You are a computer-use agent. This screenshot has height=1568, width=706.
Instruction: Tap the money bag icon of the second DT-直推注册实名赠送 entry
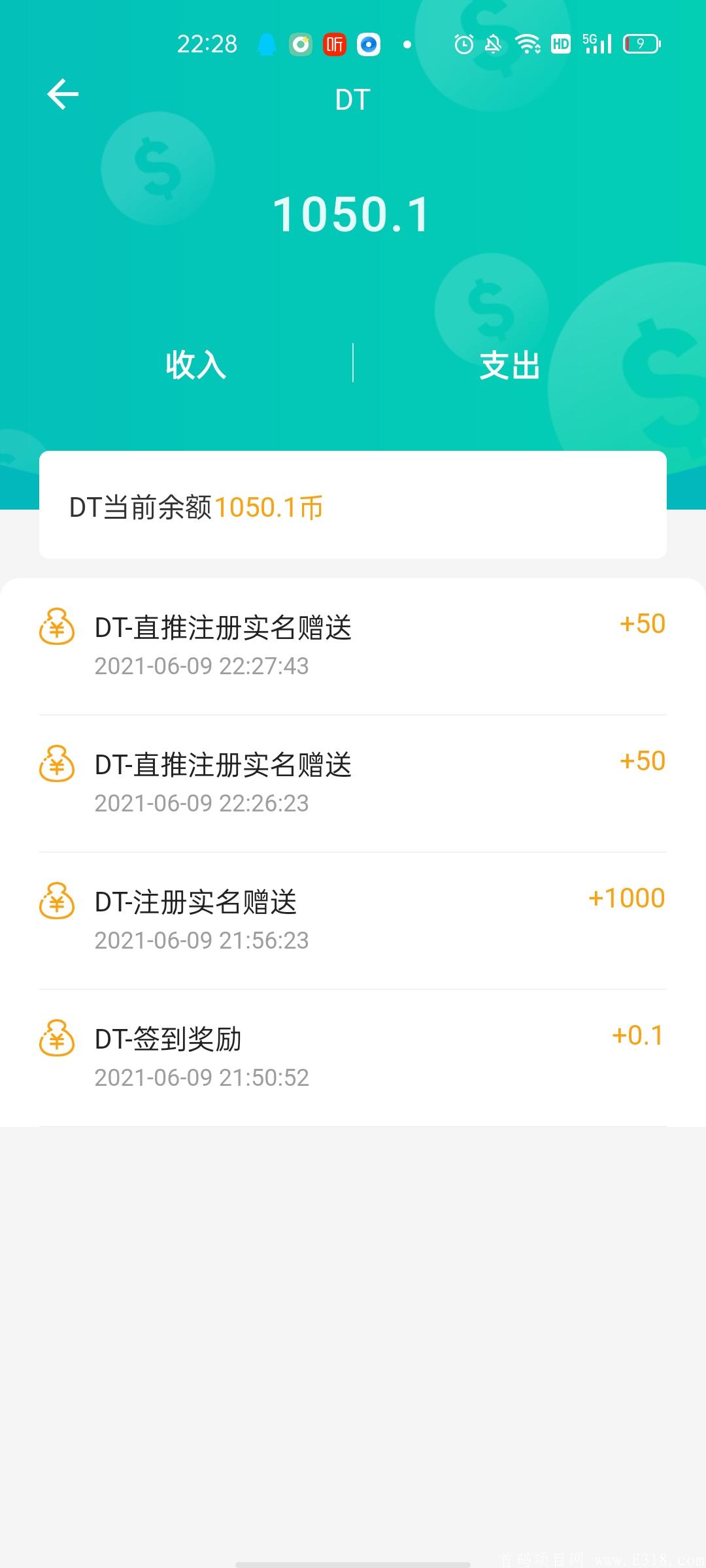58,764
